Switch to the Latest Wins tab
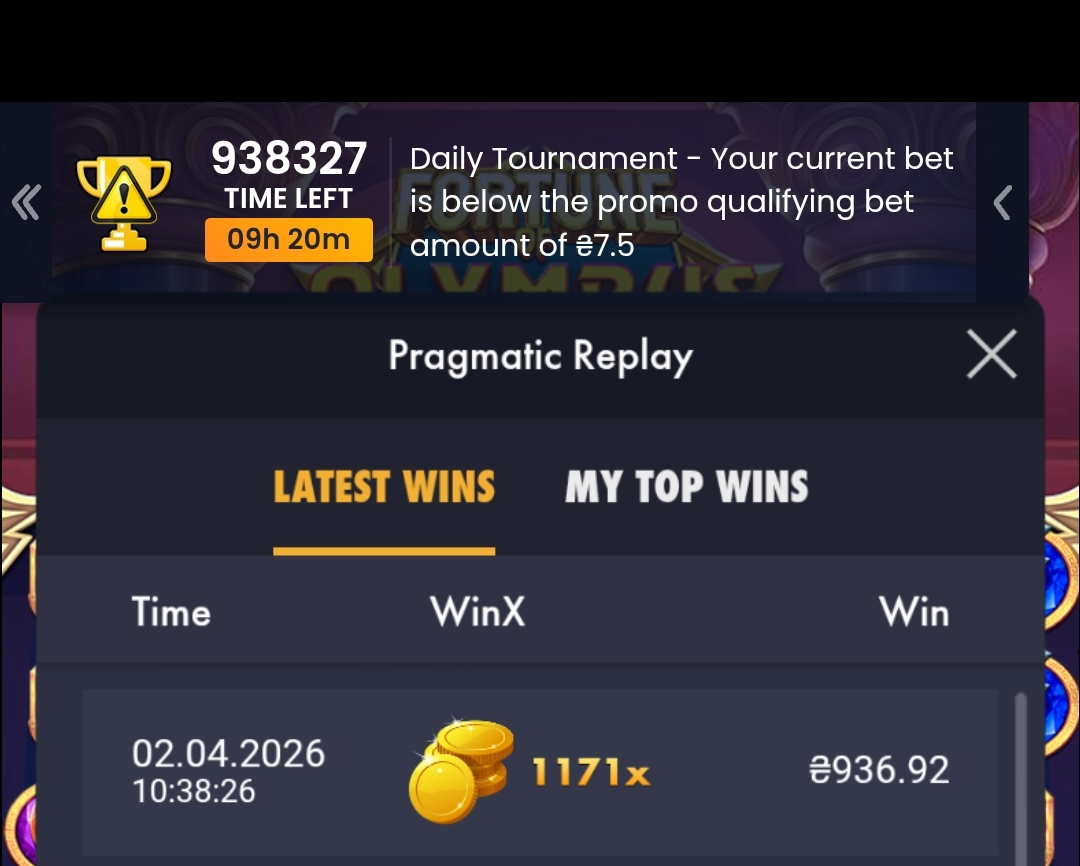 pyautogui.click(x=384, y=488)
